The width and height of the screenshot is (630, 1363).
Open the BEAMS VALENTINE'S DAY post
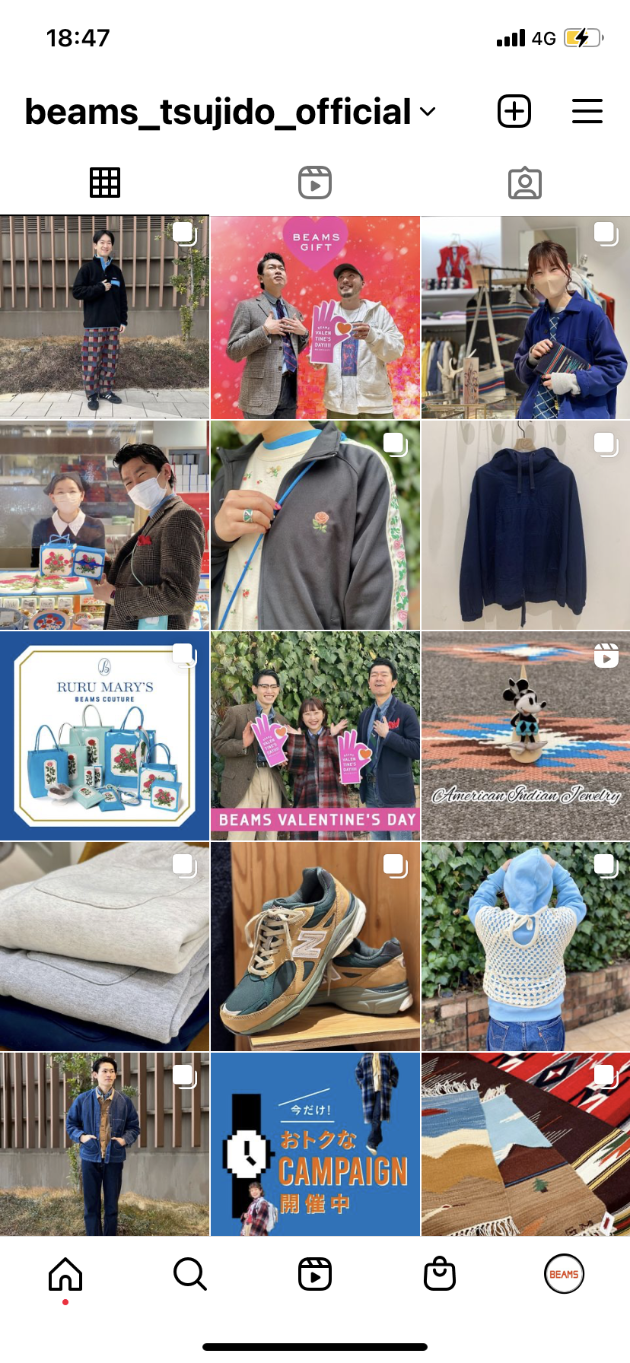(x=315, y=736)
